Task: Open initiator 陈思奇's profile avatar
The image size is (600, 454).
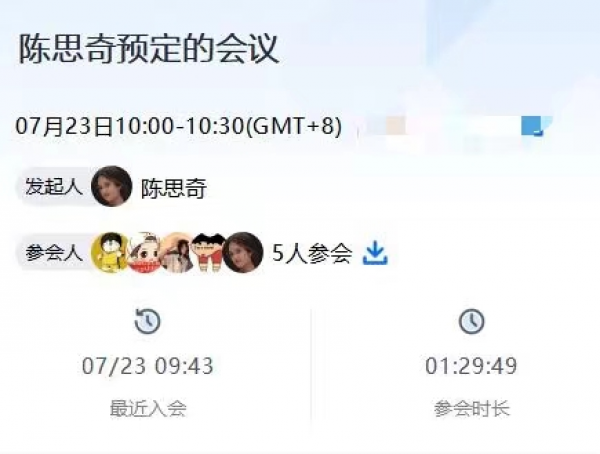Action: (112, 187)
